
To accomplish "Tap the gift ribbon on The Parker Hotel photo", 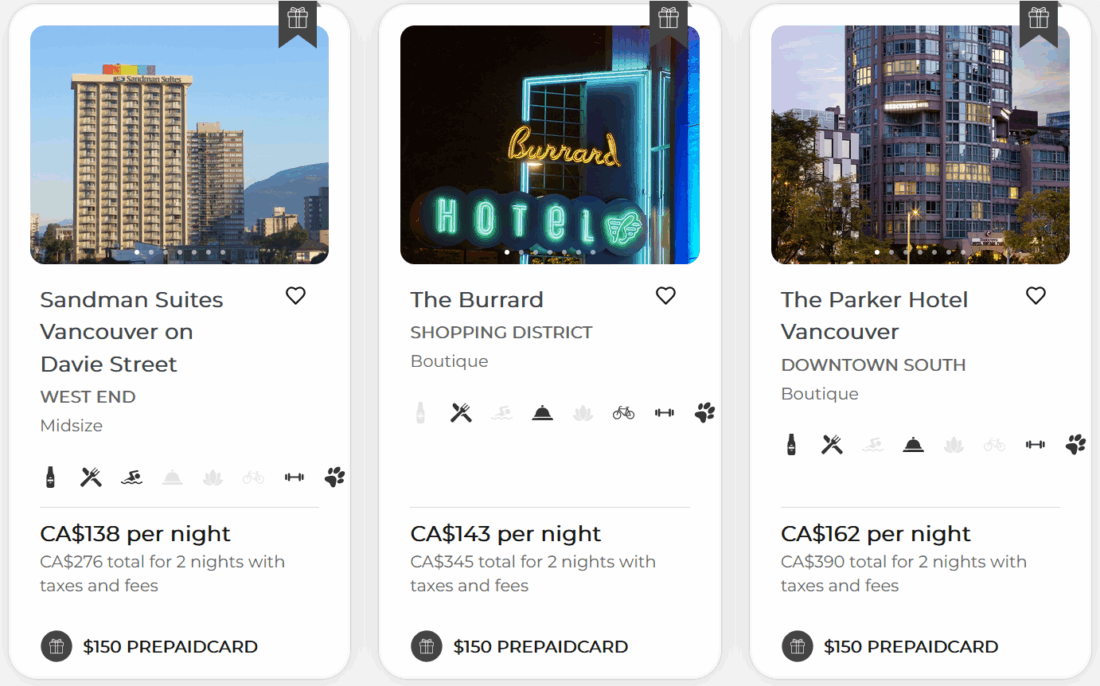I will [x=1038, y=20].
